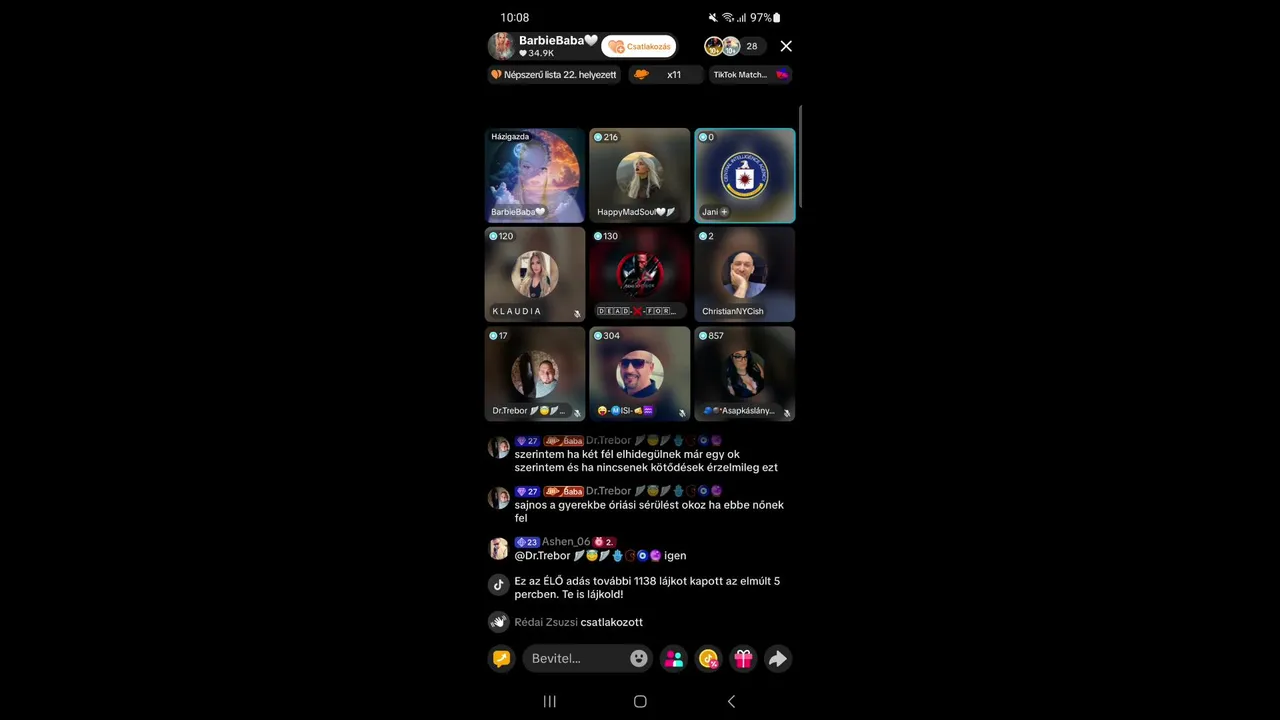1280x720 pixels.
Task: Go back with system navigation arrow
Action: (731, 701)
